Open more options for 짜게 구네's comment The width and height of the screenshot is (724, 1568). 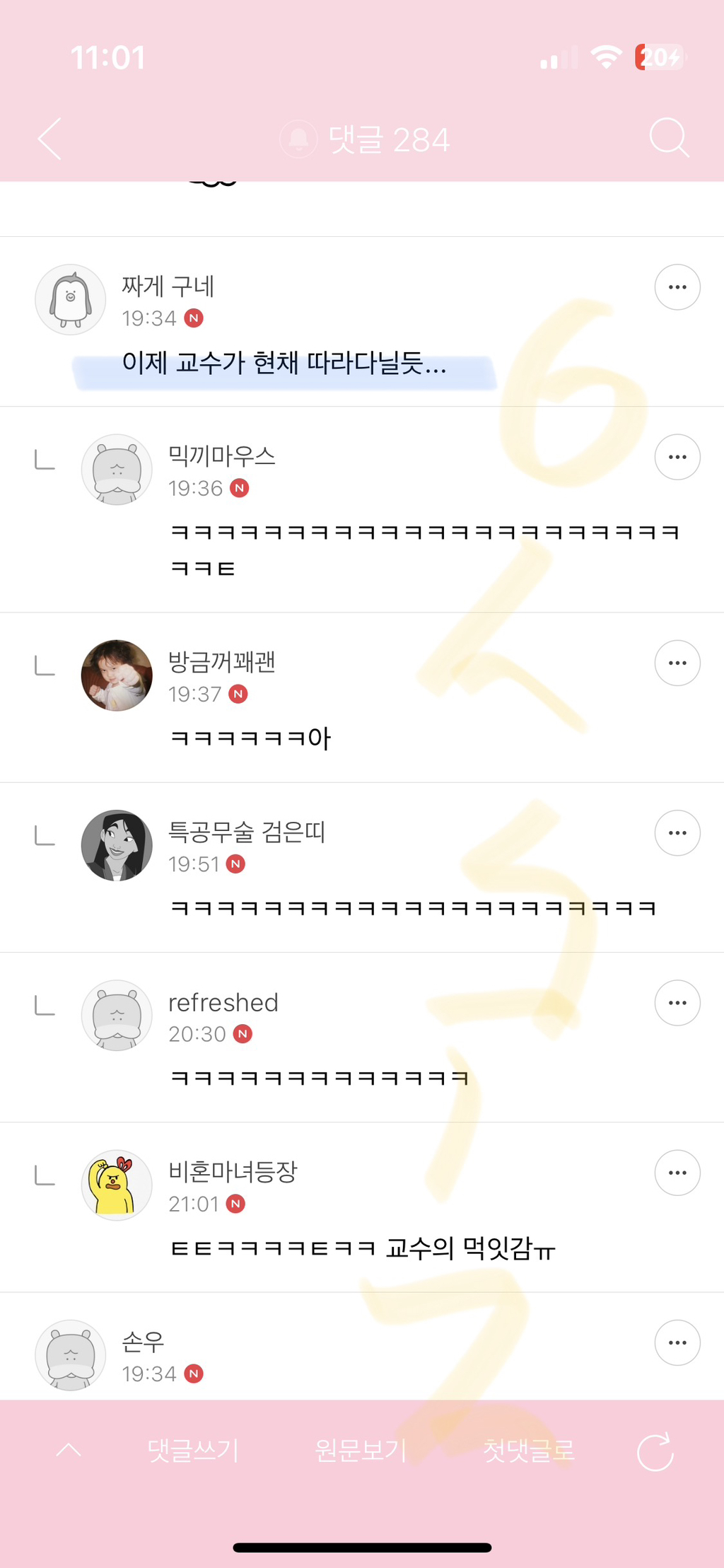point(677,287)
